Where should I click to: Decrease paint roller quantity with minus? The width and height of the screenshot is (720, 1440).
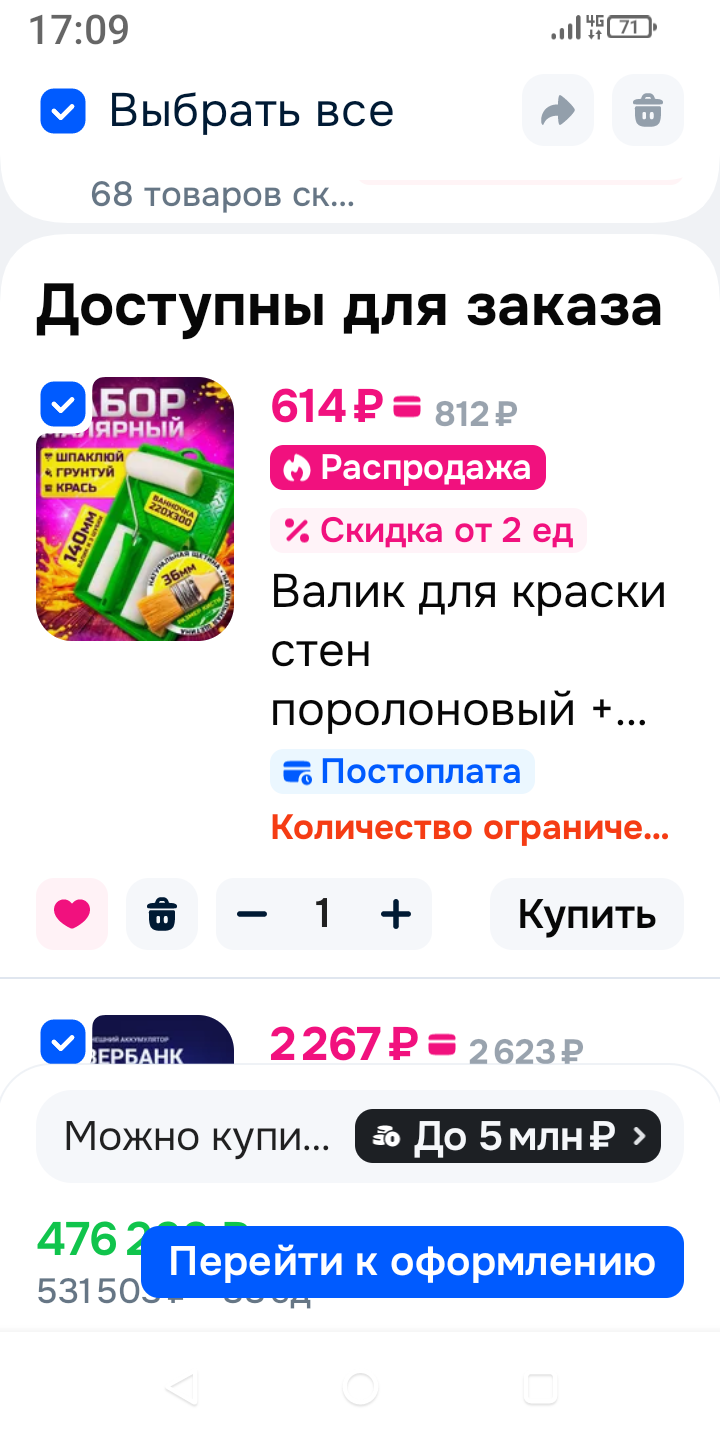pyautogui.click(x=252, y=913)
